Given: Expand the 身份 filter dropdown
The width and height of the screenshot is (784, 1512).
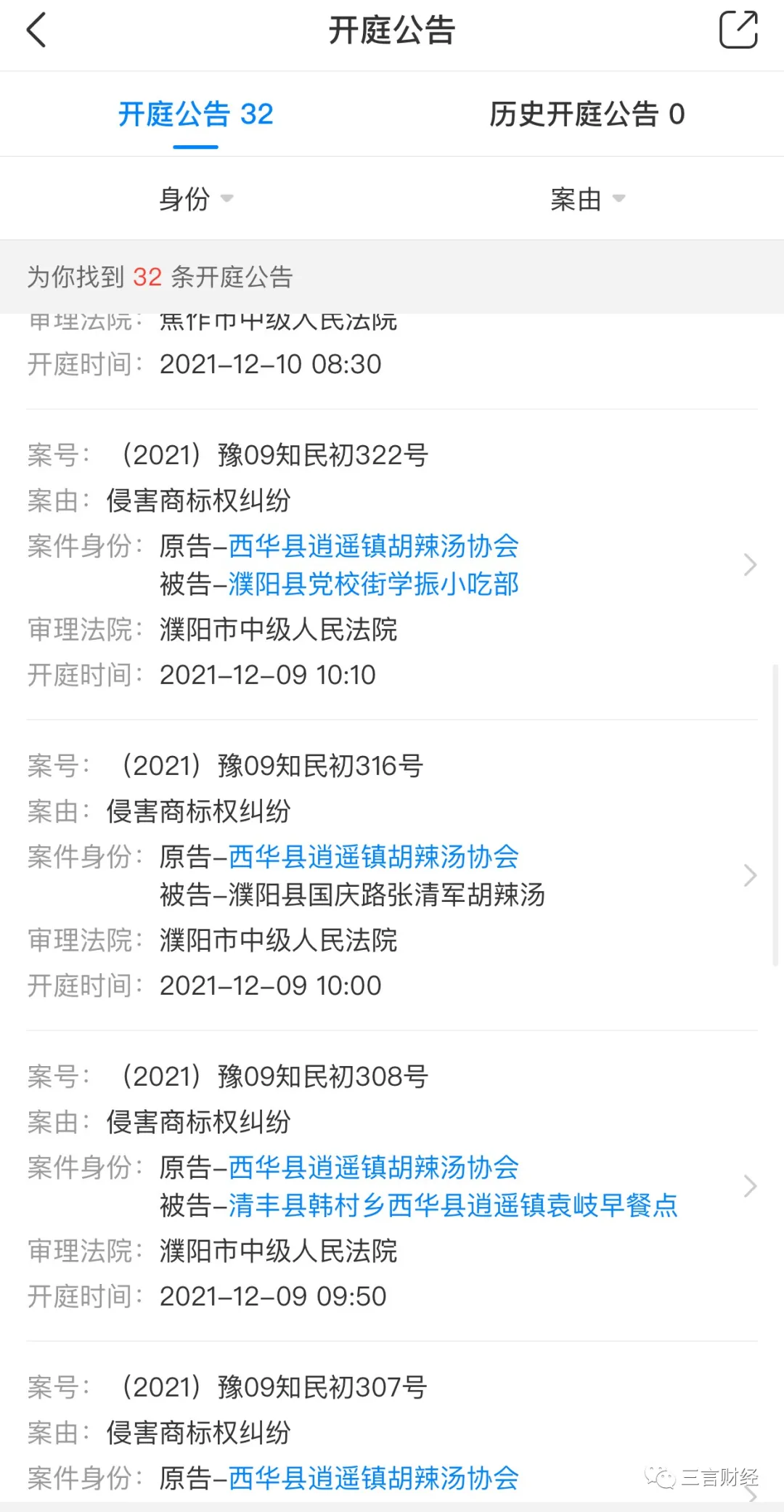Looking at the screenshot, I should coord(196,198).
